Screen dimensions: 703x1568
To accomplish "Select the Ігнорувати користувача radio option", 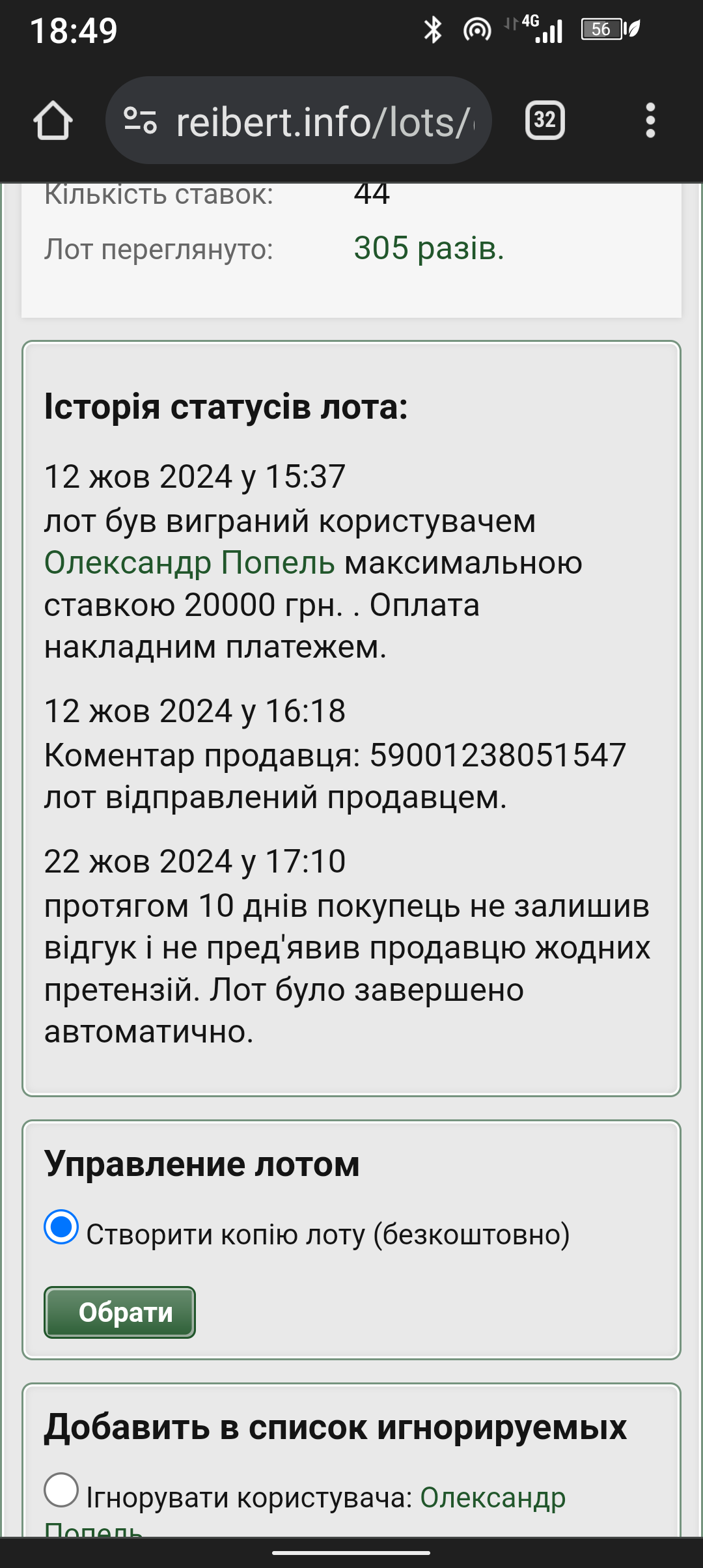I will point(61,1490).
